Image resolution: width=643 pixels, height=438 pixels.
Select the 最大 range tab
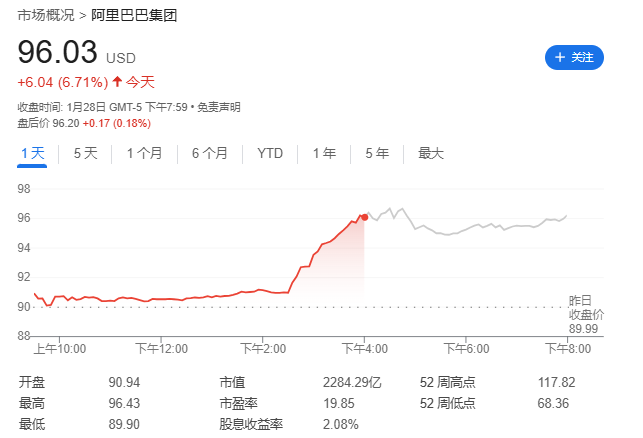(431, 153)
